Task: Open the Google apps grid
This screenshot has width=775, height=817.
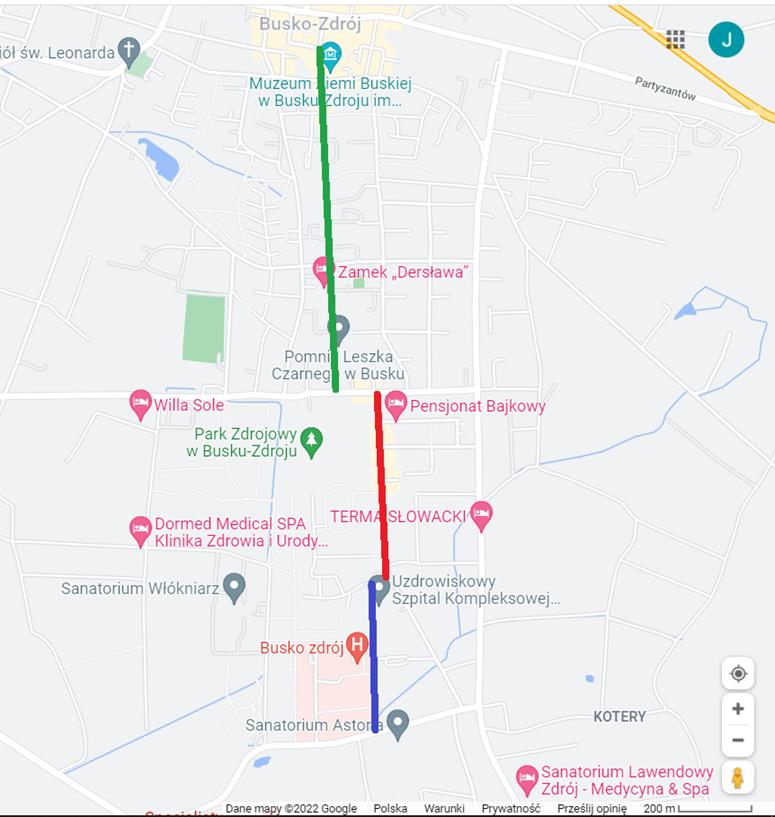Action: [676, 39]
